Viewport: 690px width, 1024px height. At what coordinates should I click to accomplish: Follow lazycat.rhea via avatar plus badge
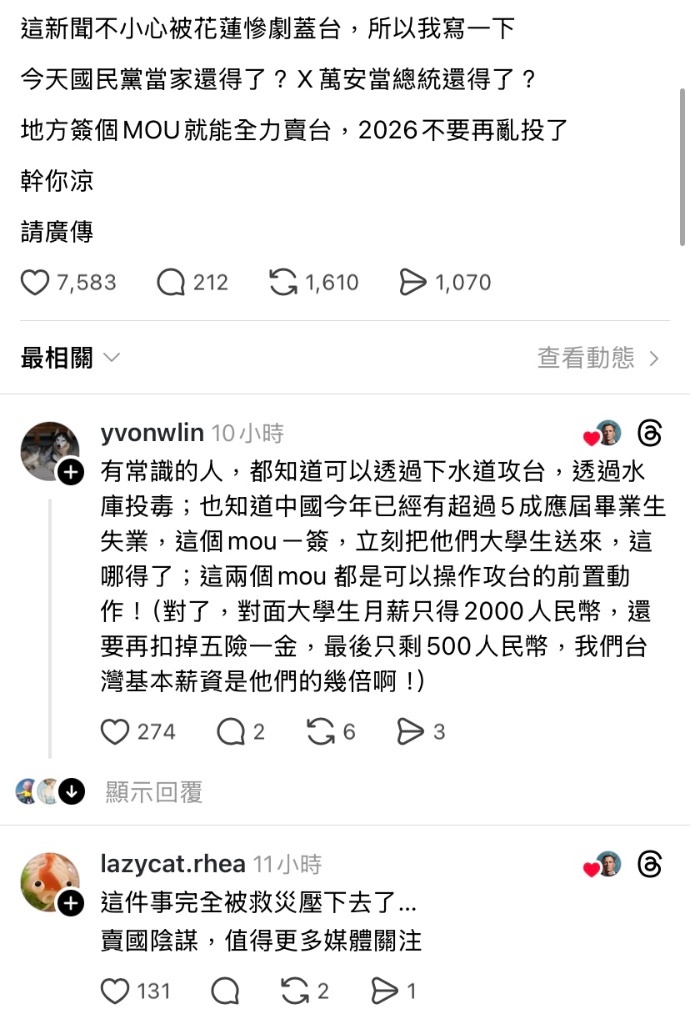pyautogui.click(x=70, y=904)
